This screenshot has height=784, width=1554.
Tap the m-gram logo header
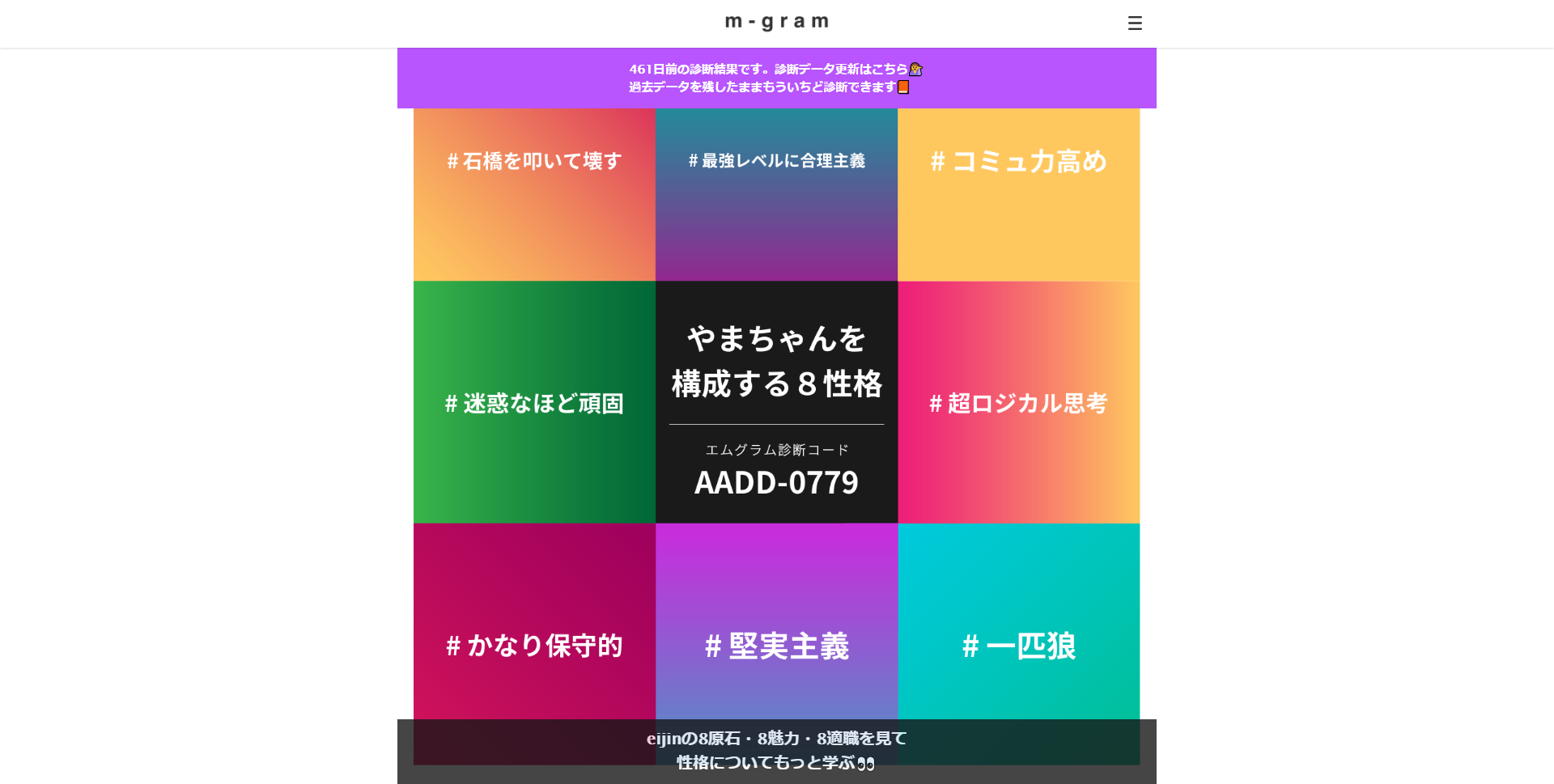776,22
